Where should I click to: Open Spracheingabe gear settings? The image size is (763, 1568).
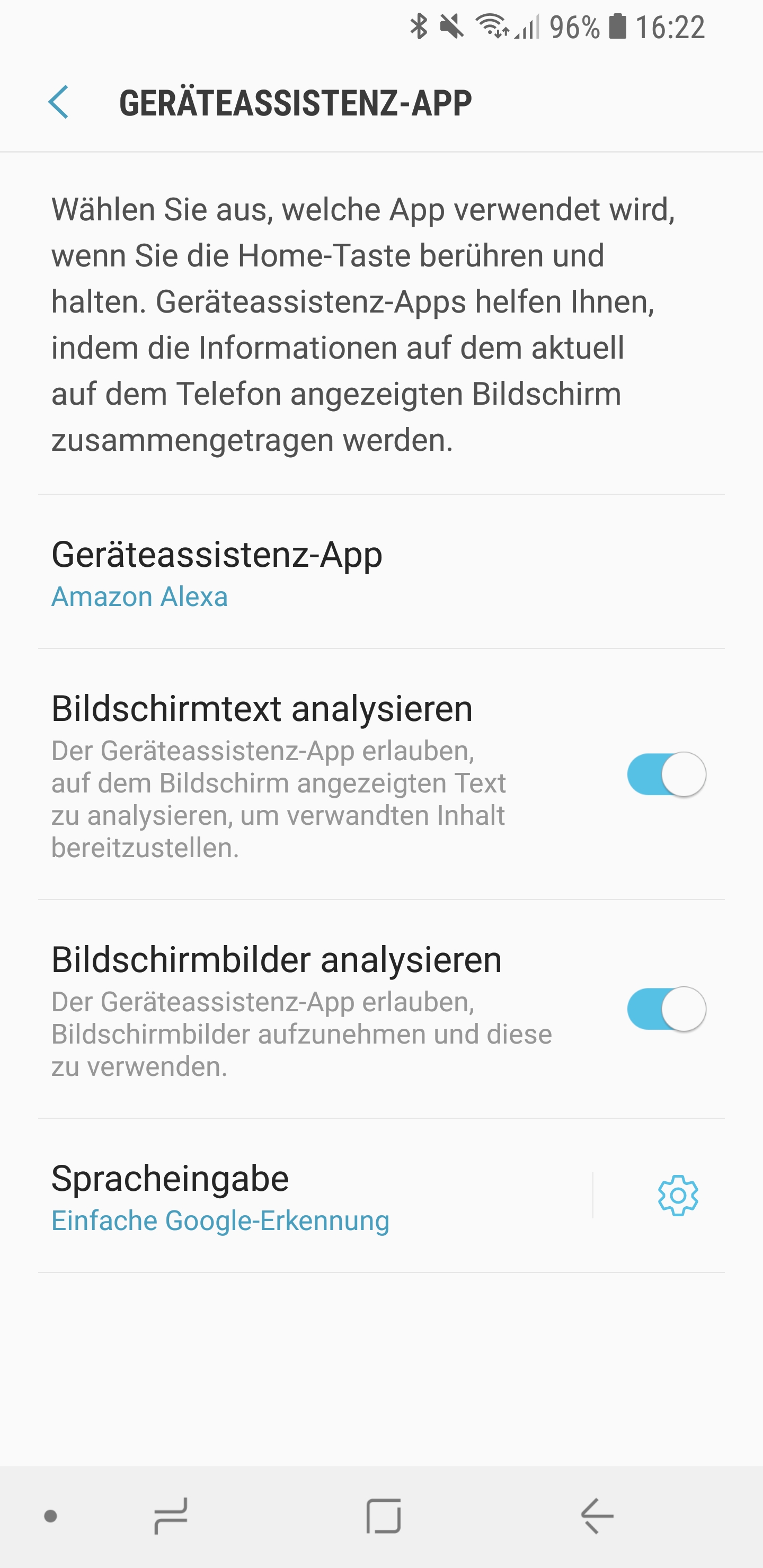(678, 1196)
